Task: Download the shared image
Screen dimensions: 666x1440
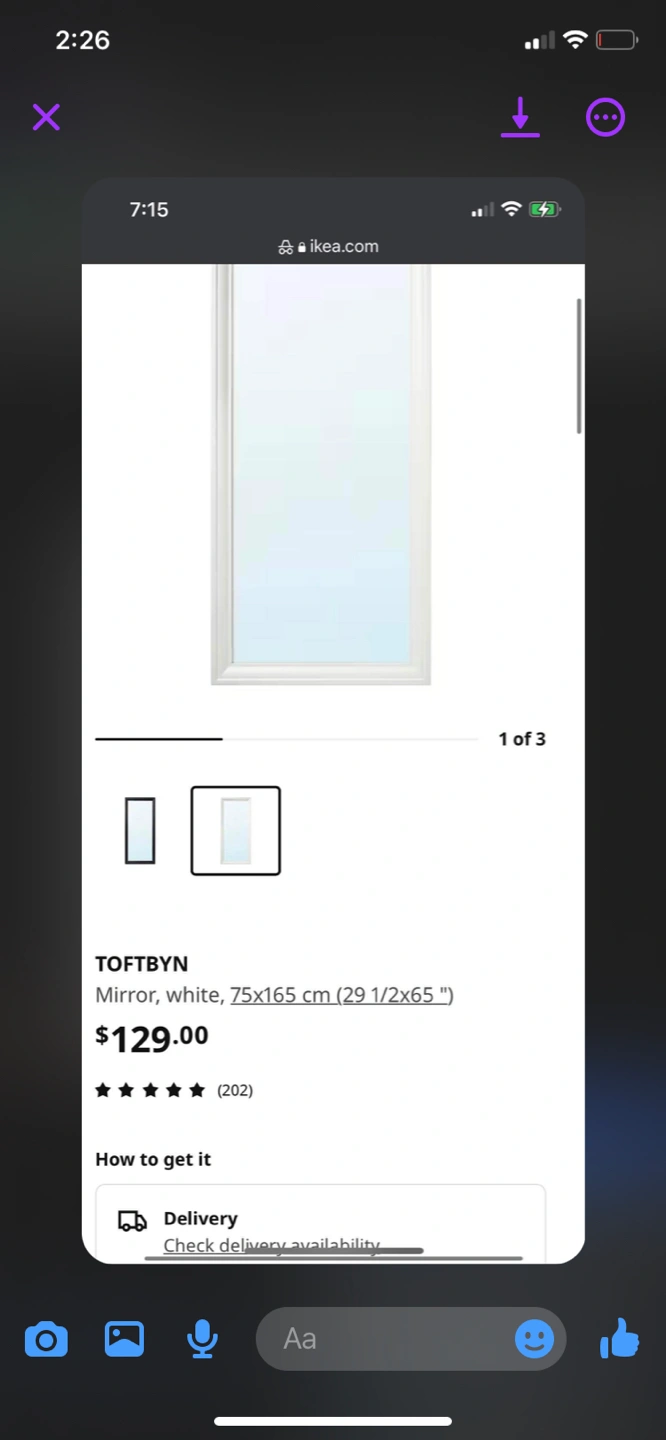Action: (520, 118)
